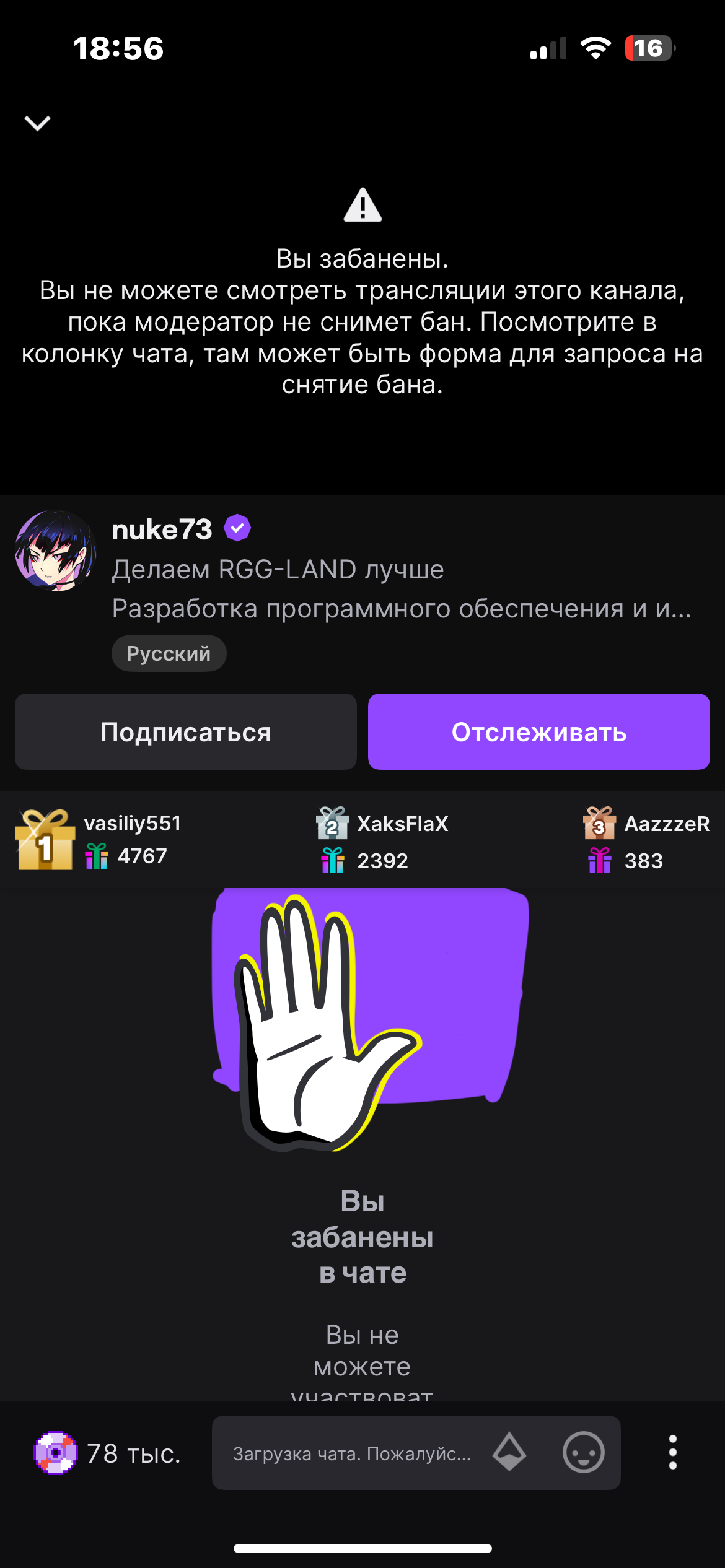Collapse the player with the down chevron
This screenshot has width=725, height=1568.
coord(37,123)
